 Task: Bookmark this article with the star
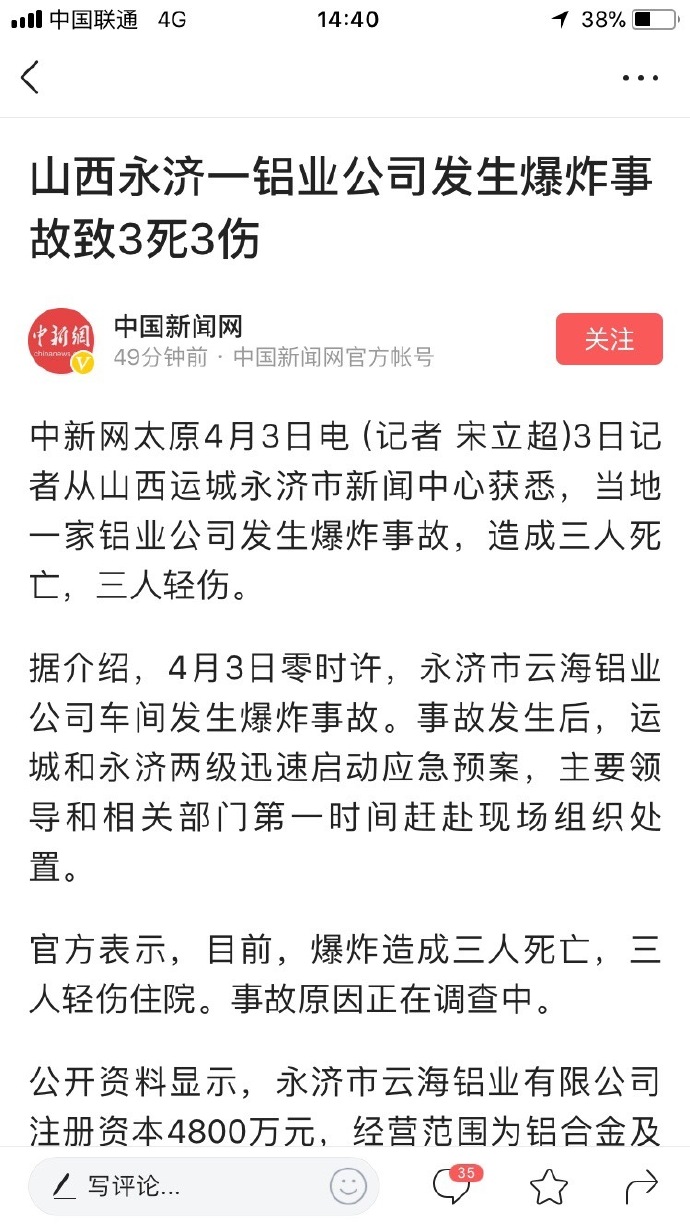coord(549,1187)
